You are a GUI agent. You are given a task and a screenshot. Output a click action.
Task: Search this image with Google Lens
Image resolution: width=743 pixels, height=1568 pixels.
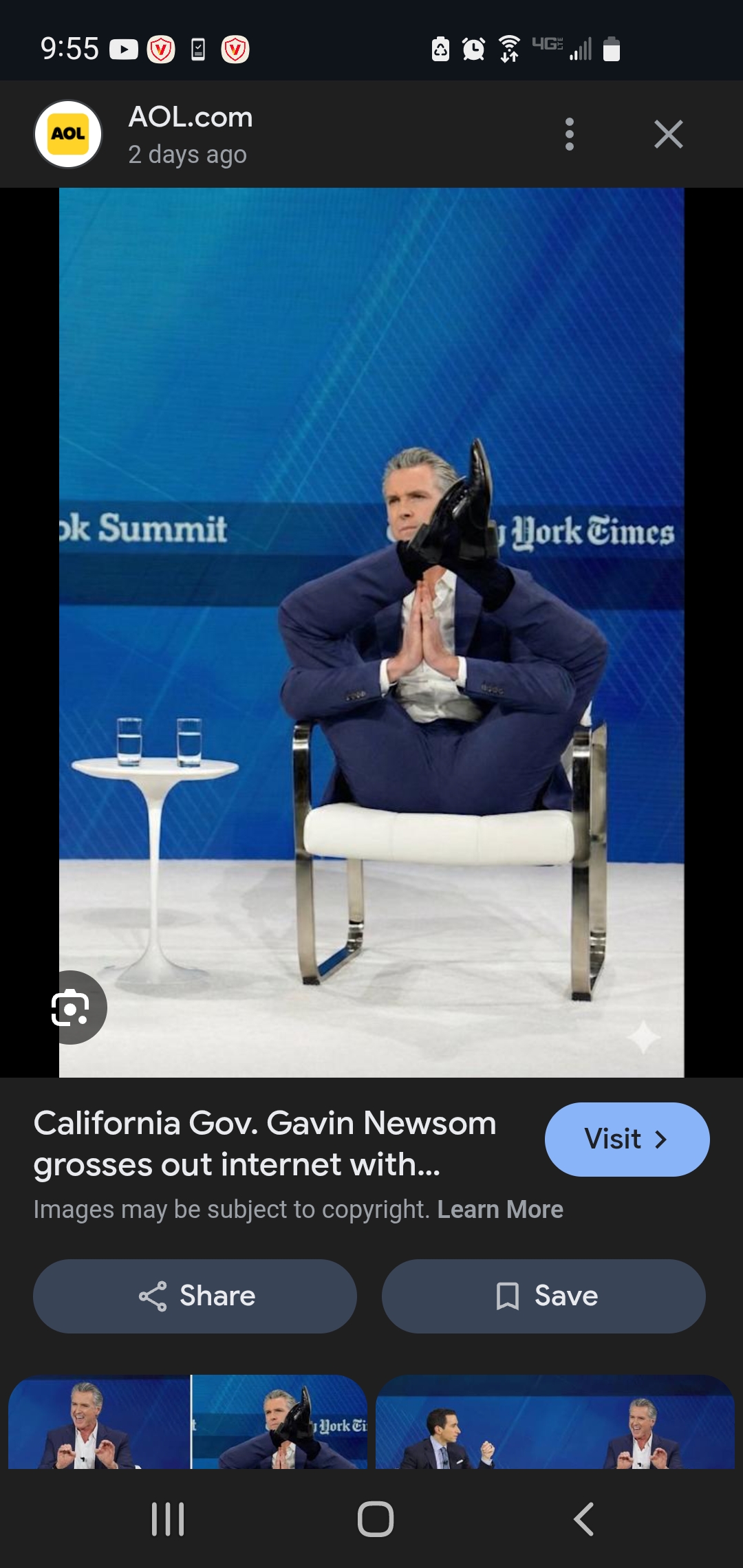pyautogui.click(x=71, y=1008)
